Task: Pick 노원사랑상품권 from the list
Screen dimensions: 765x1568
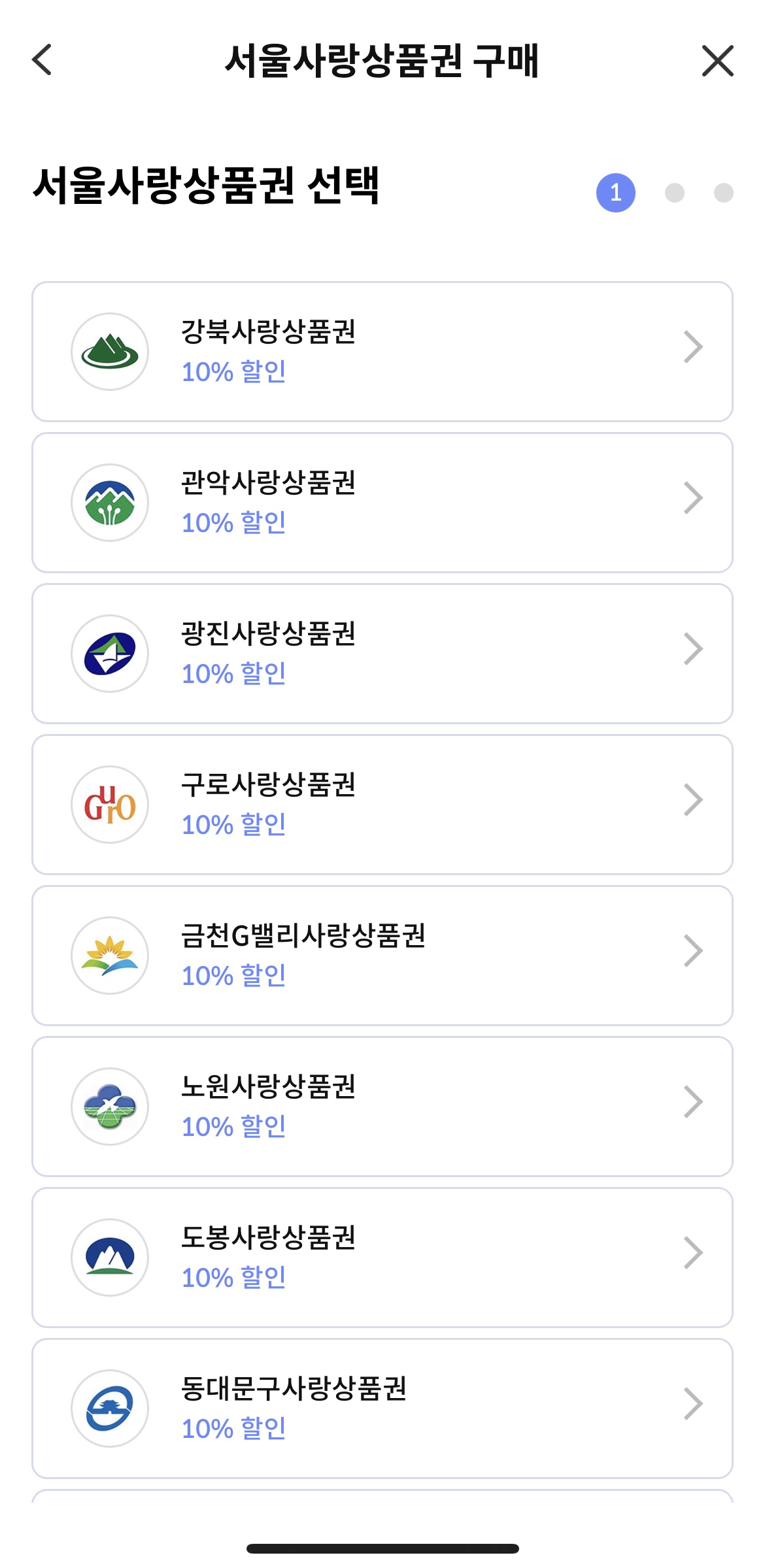Action: 382,1107
